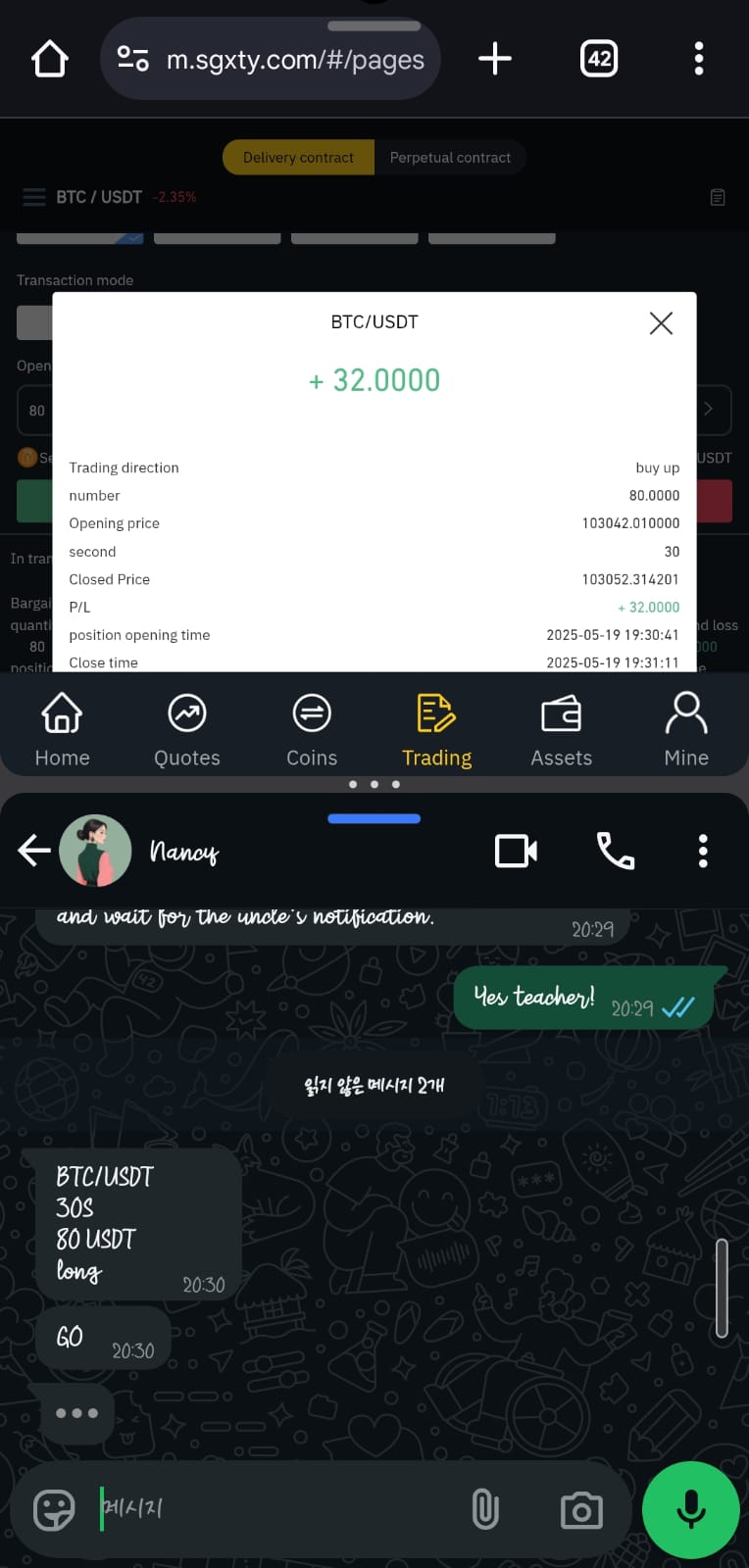Close the BTC/USDT result dialog
The image size is (749, 1568).
click(661, 323)
